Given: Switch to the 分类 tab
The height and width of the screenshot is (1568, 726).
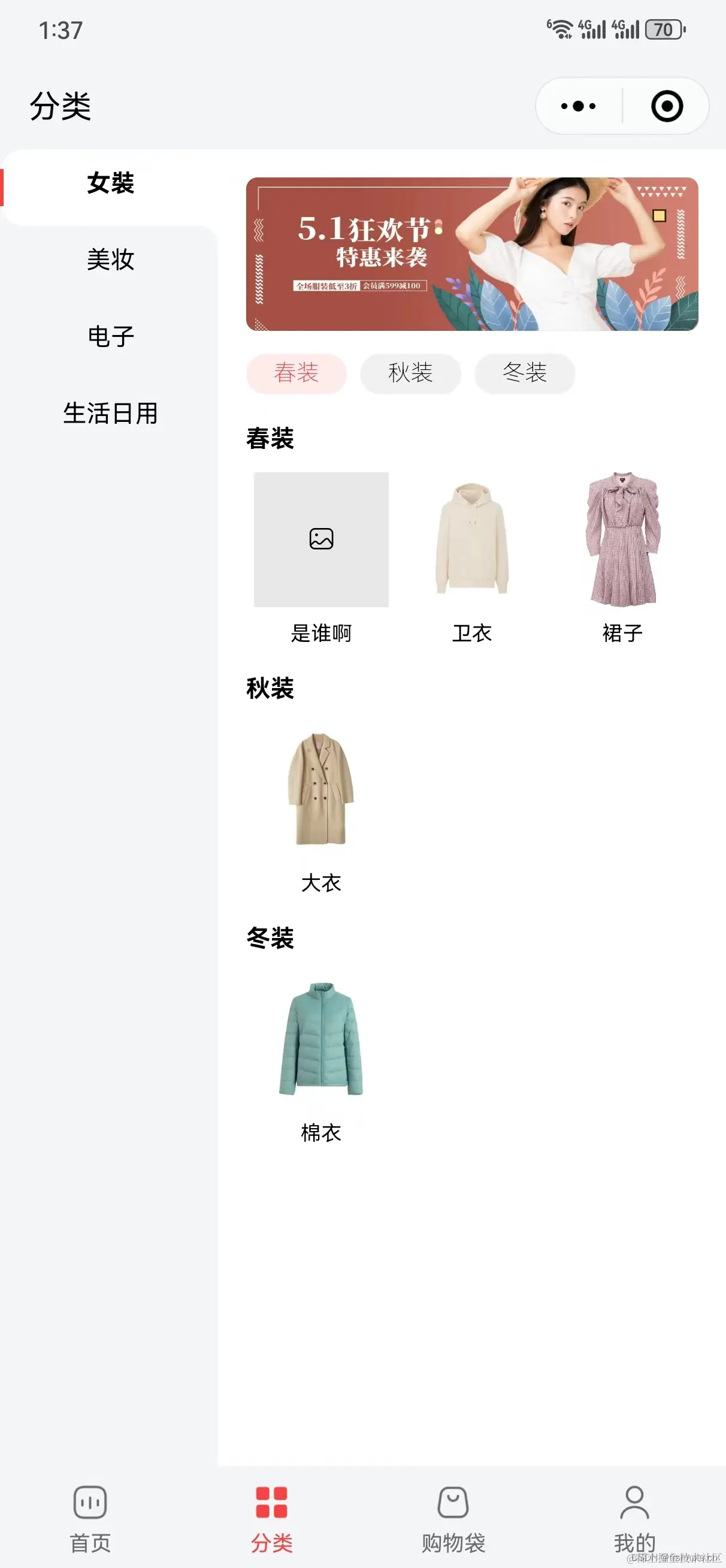Looking at the screenshot, I should [x=271, y=1517].
